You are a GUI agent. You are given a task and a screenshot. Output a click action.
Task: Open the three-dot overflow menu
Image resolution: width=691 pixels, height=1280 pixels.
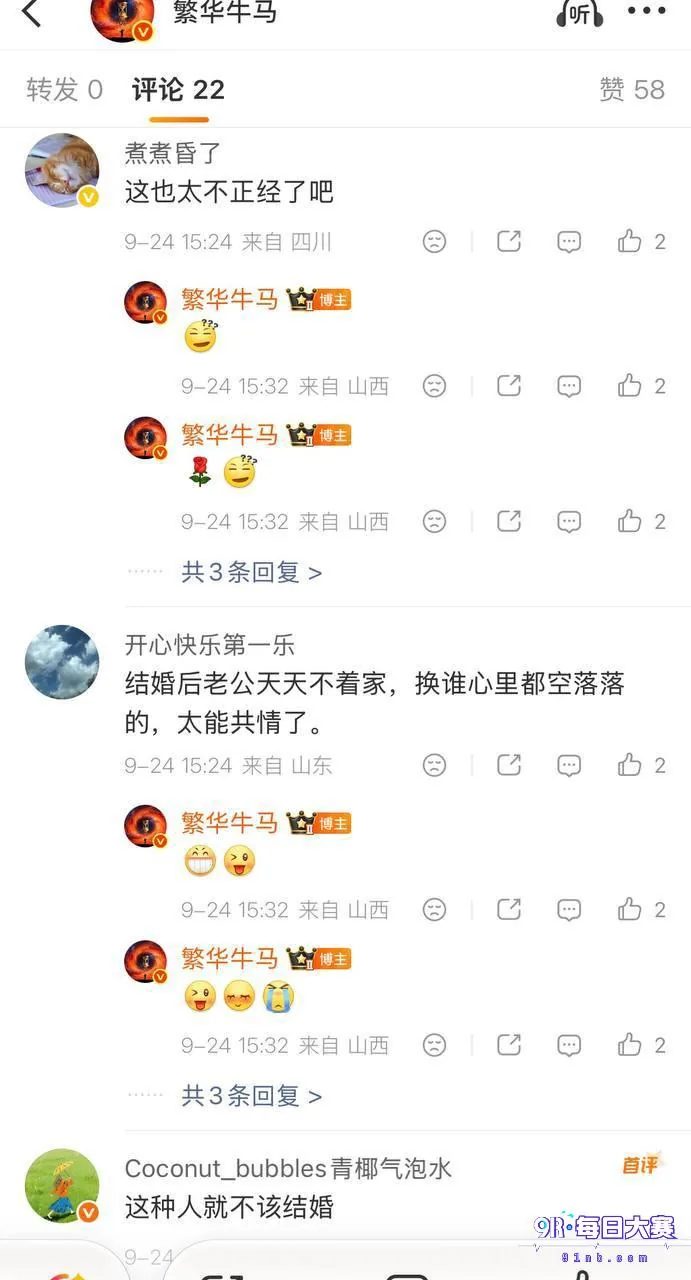646,12
